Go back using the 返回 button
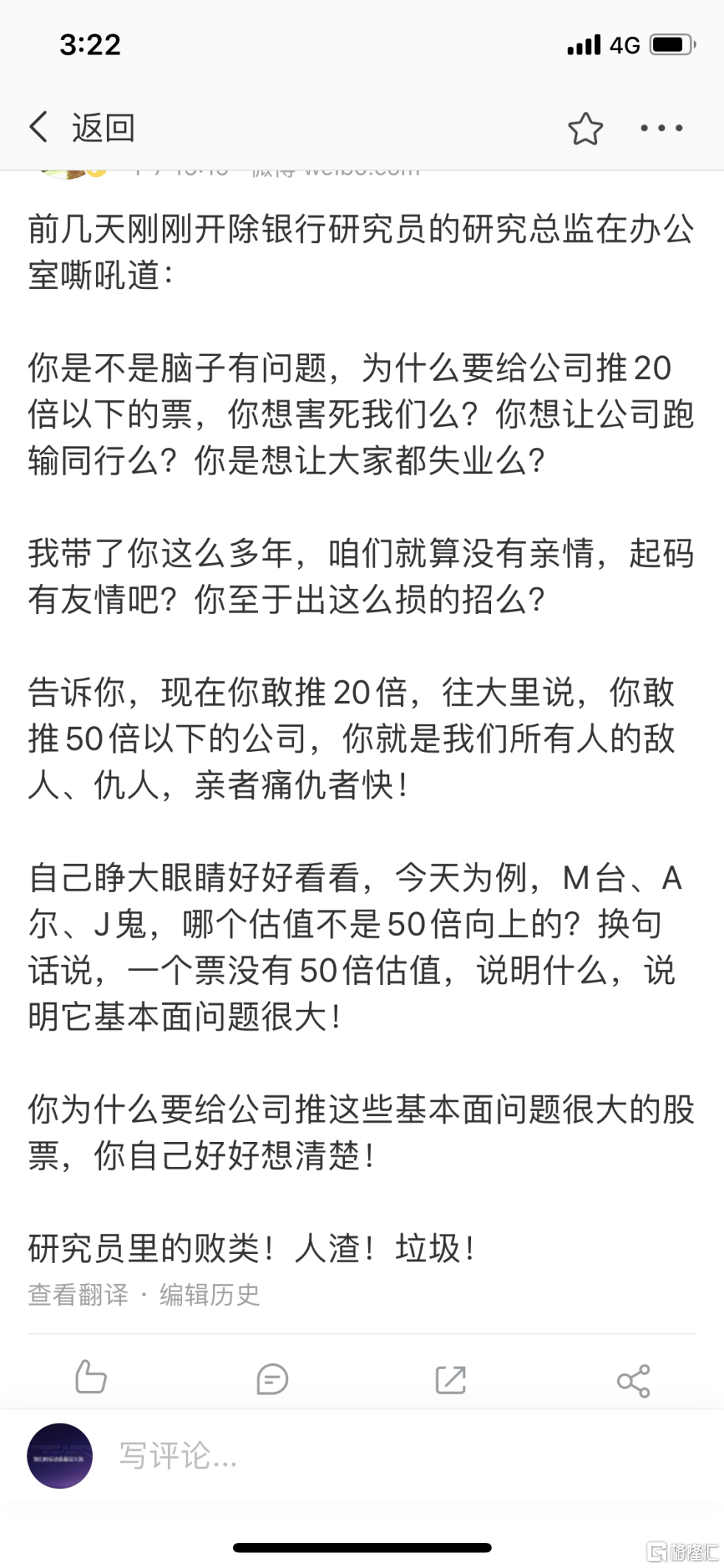 click(83, 128)
